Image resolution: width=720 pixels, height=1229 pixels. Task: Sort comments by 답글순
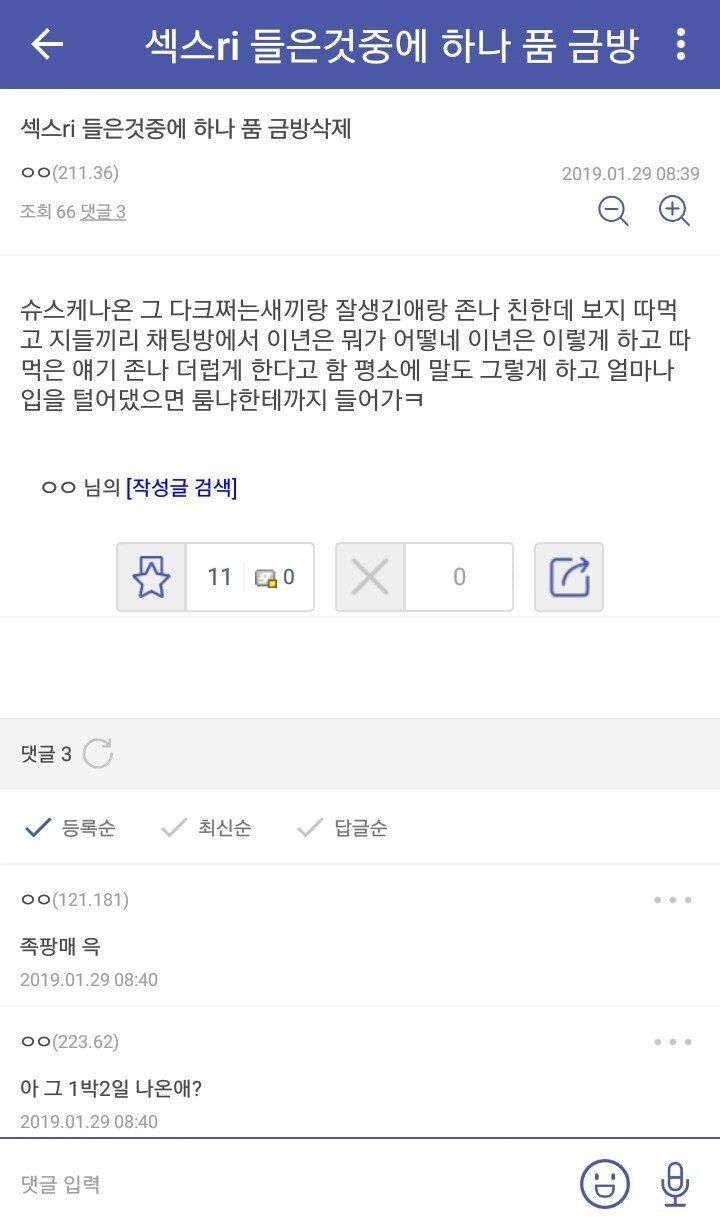(x=342, y=828)
